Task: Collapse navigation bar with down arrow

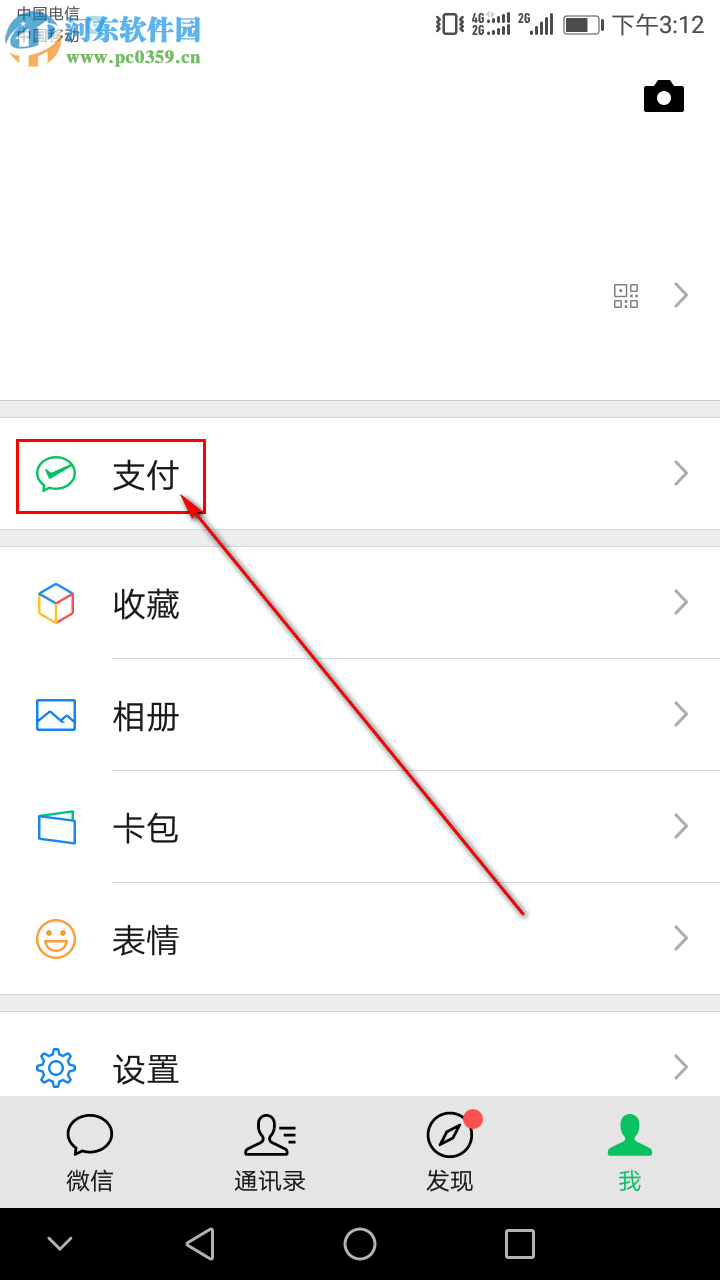Action: pyautogui.click(x=60, y=1243)
